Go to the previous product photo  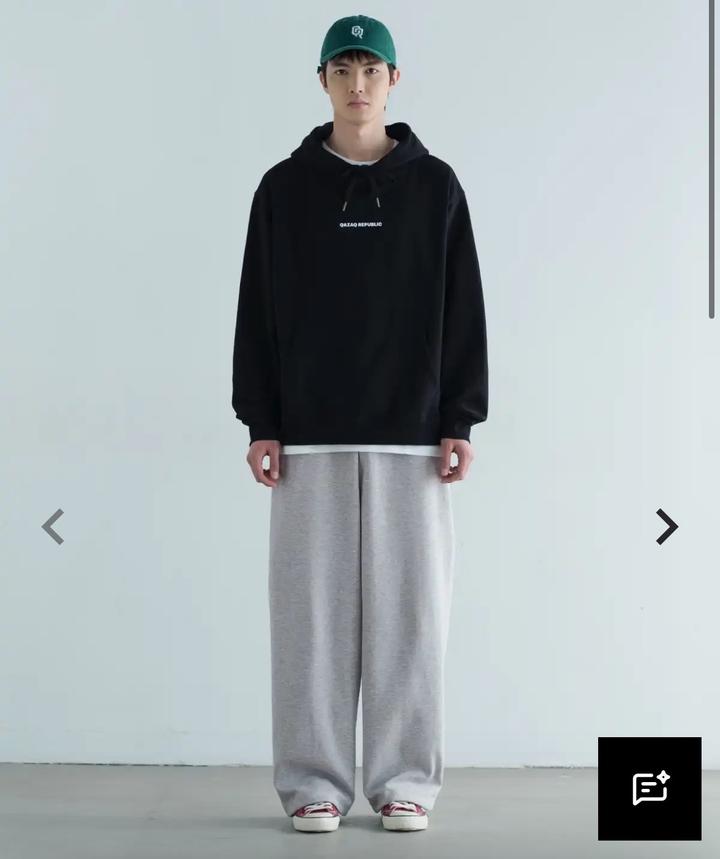pyautogui.click(x=53, y=527)
